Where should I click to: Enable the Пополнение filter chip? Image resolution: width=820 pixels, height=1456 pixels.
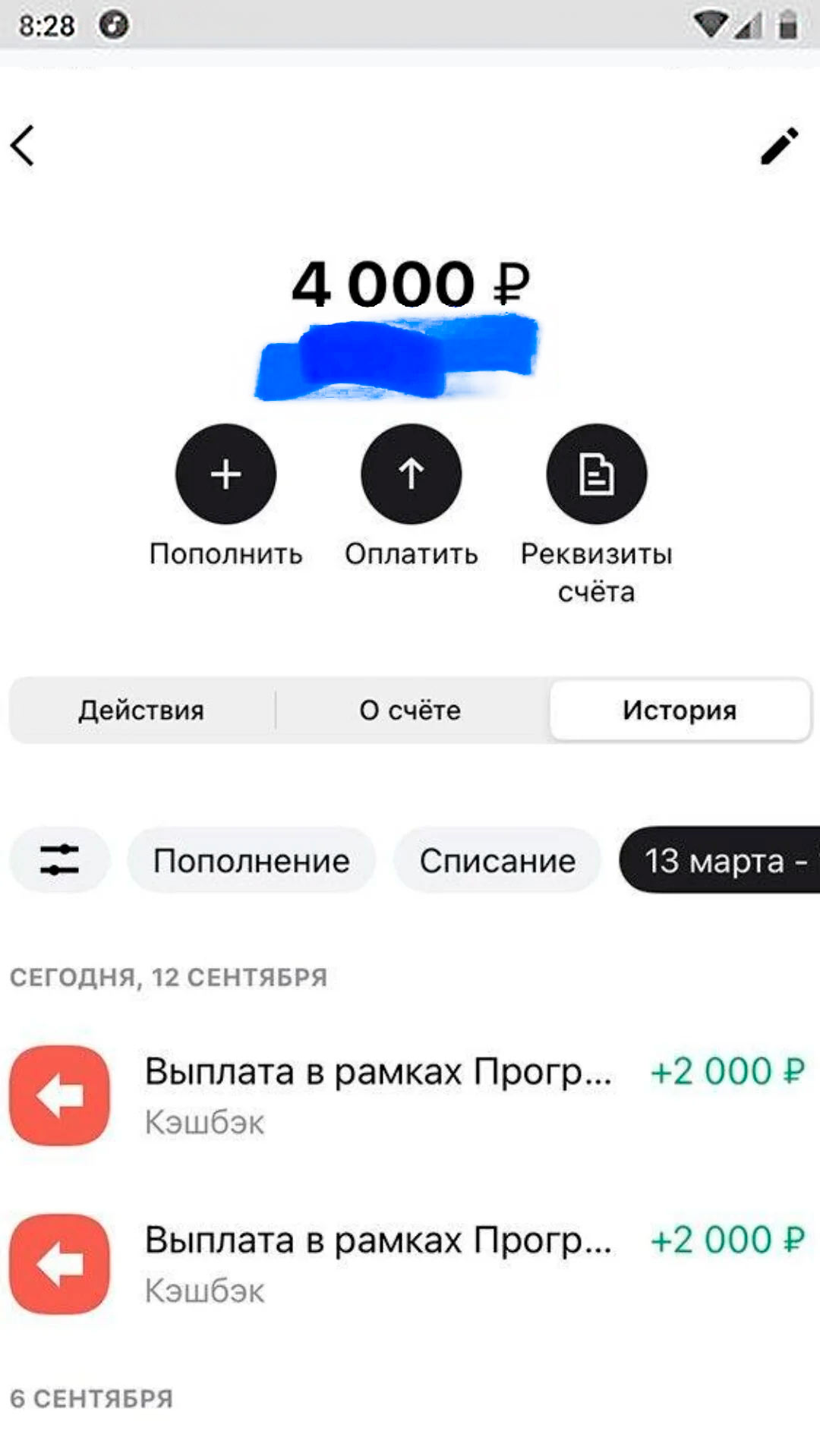pyautogui.click(x=251, y=860)
